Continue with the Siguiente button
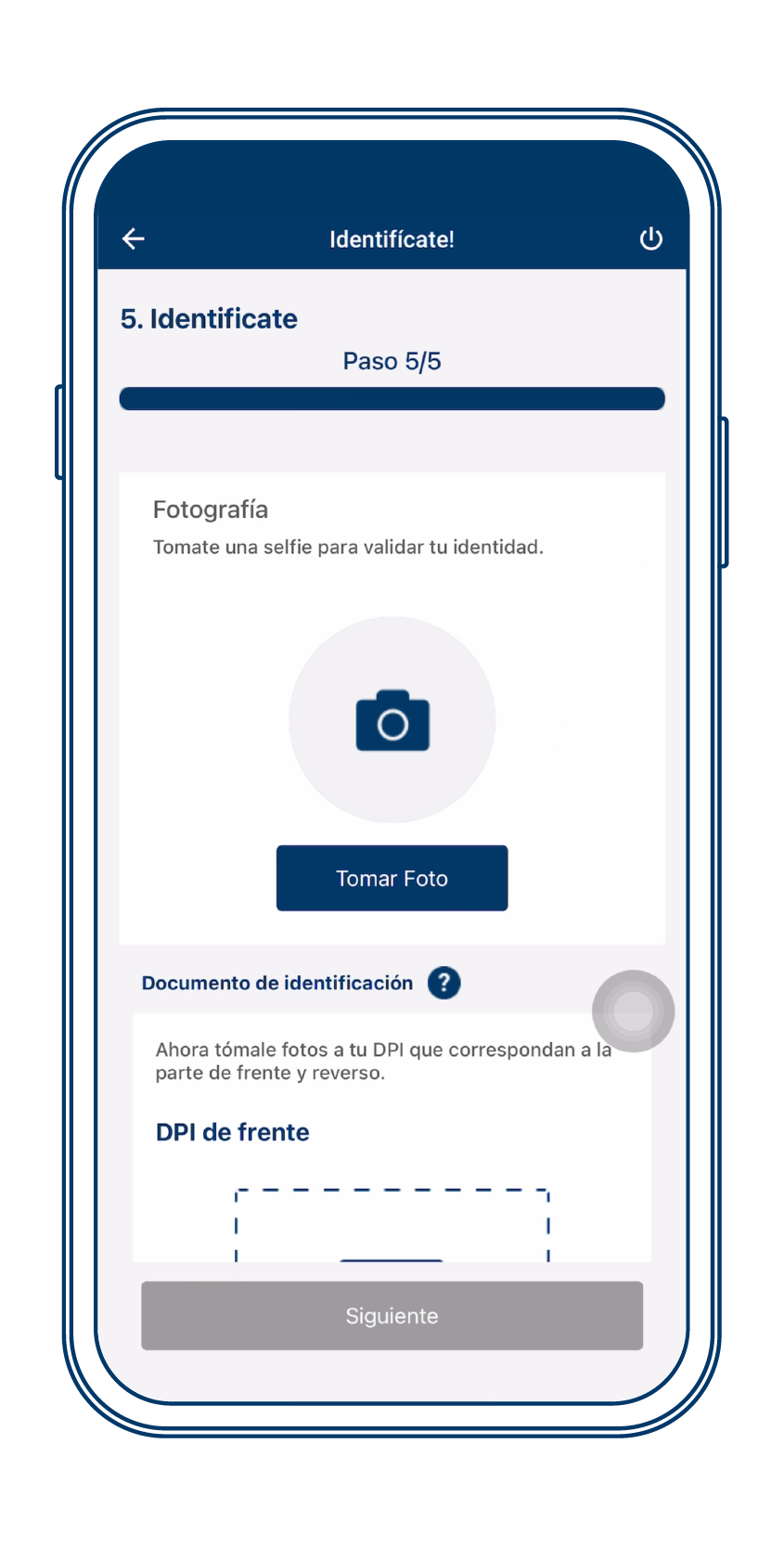The image size is (784, 1547). (392, 1315)
